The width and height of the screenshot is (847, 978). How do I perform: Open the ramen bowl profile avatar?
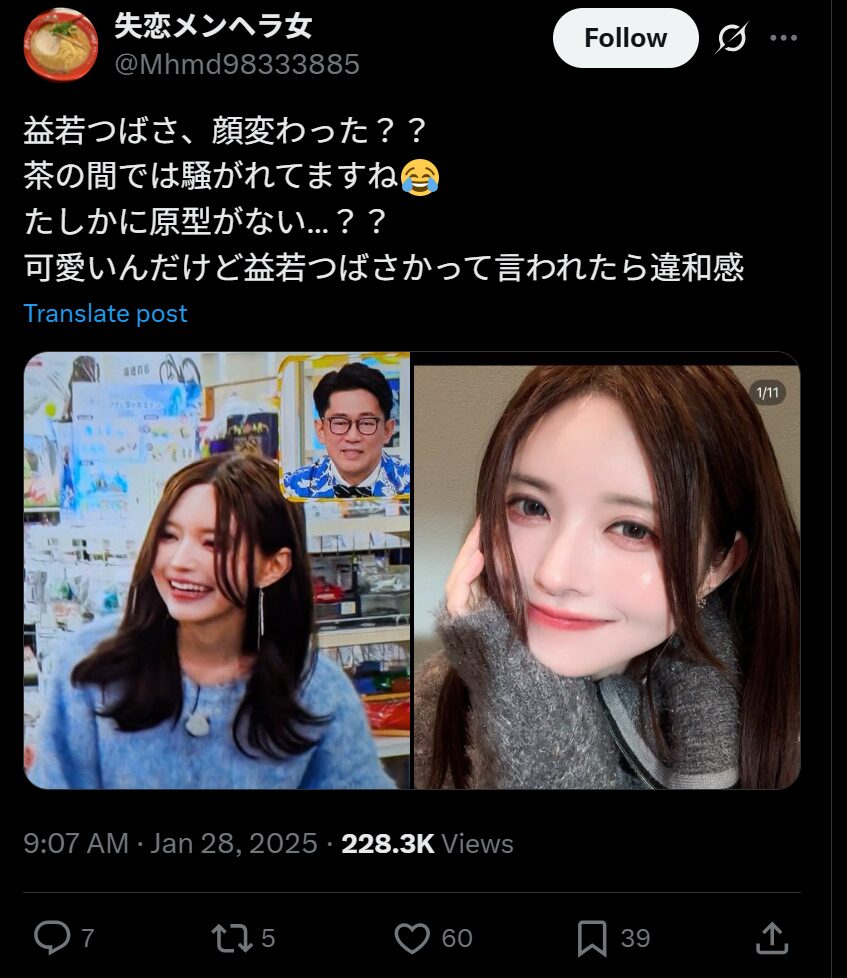(61, 43)
